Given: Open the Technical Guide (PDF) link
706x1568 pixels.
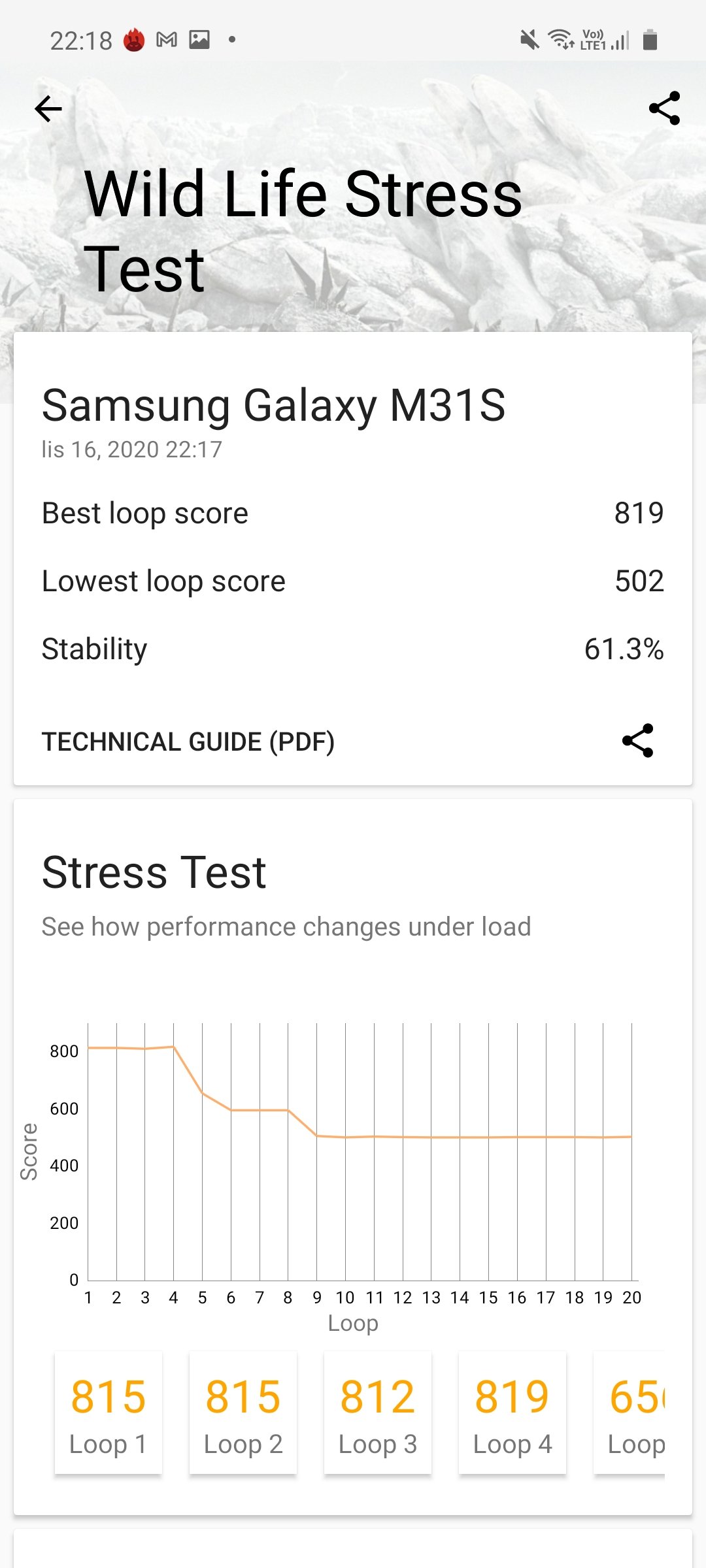Looking at the screenshot, I should point(188,742).
